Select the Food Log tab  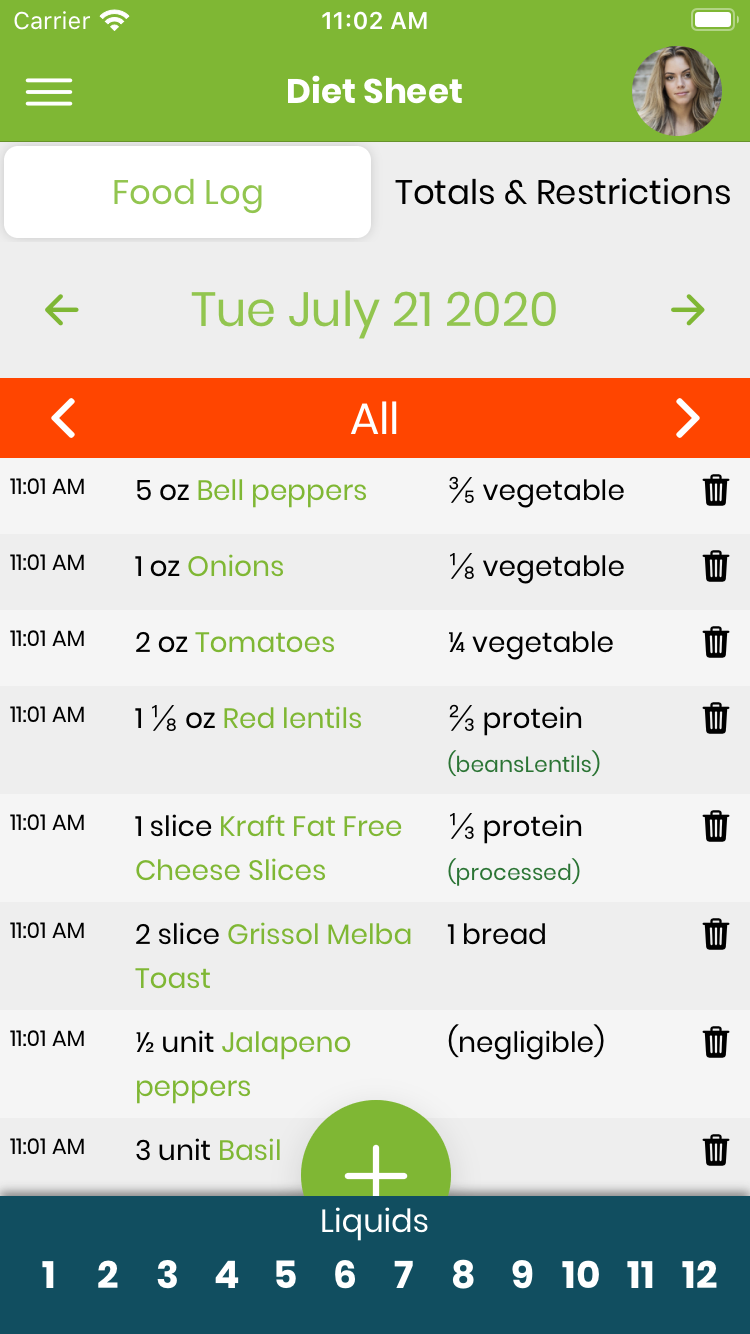click(188, 192)
